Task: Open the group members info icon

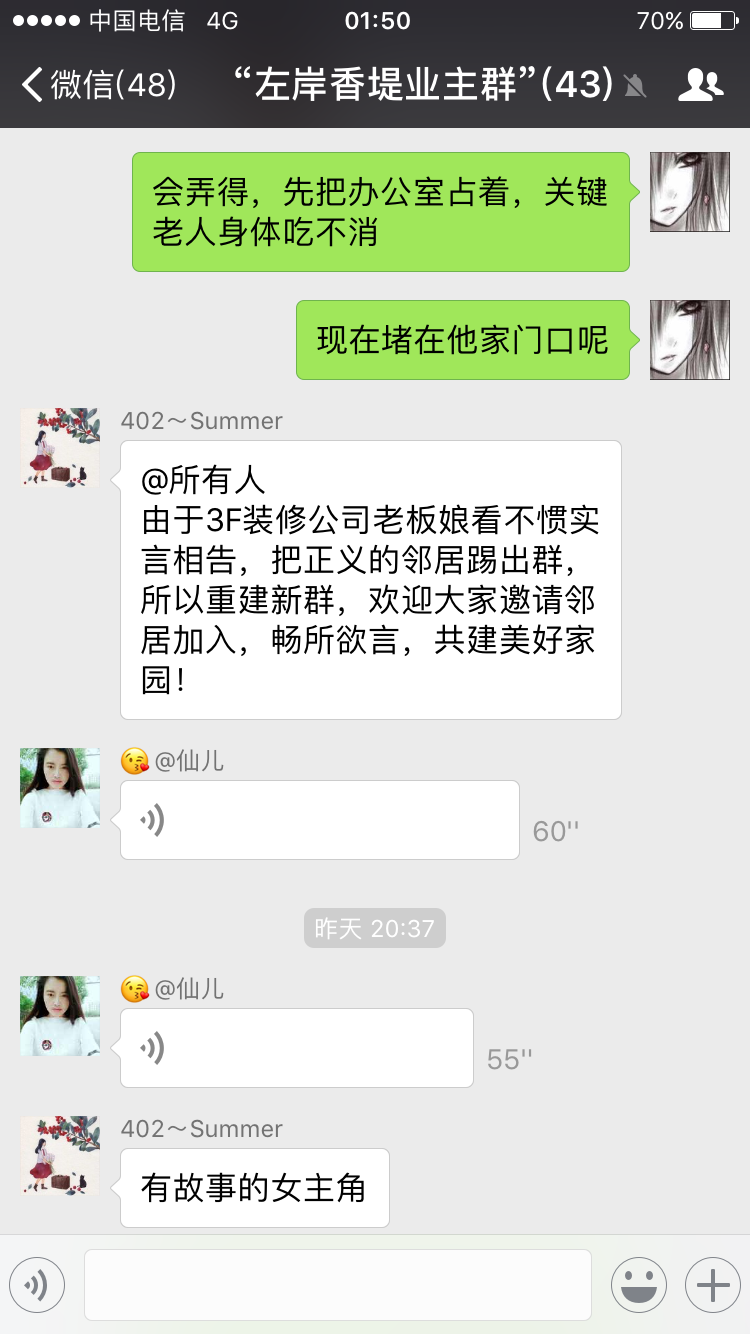Action: coord(700,86)
